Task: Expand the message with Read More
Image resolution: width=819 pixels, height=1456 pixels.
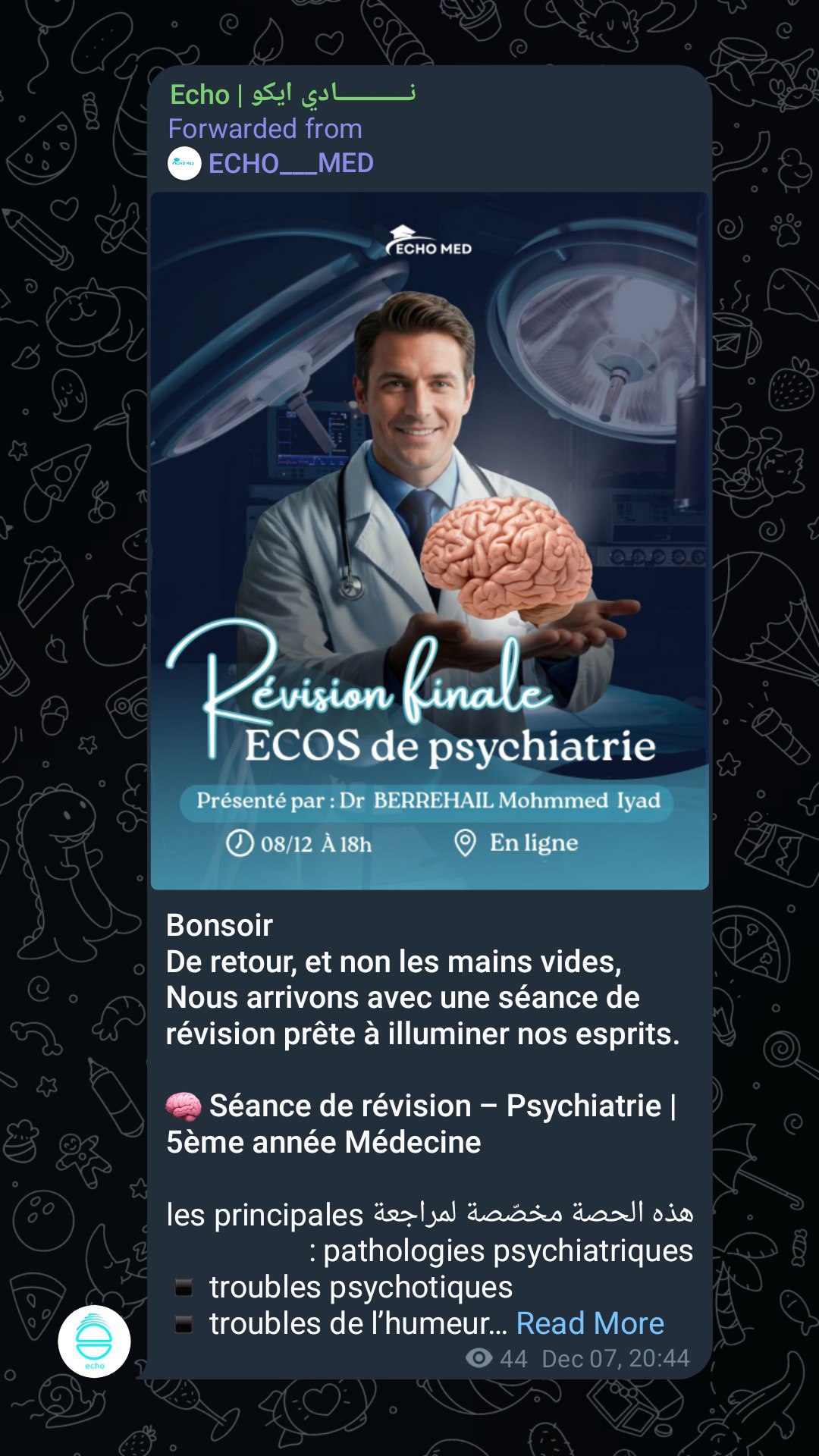Action: (590, 1323)
